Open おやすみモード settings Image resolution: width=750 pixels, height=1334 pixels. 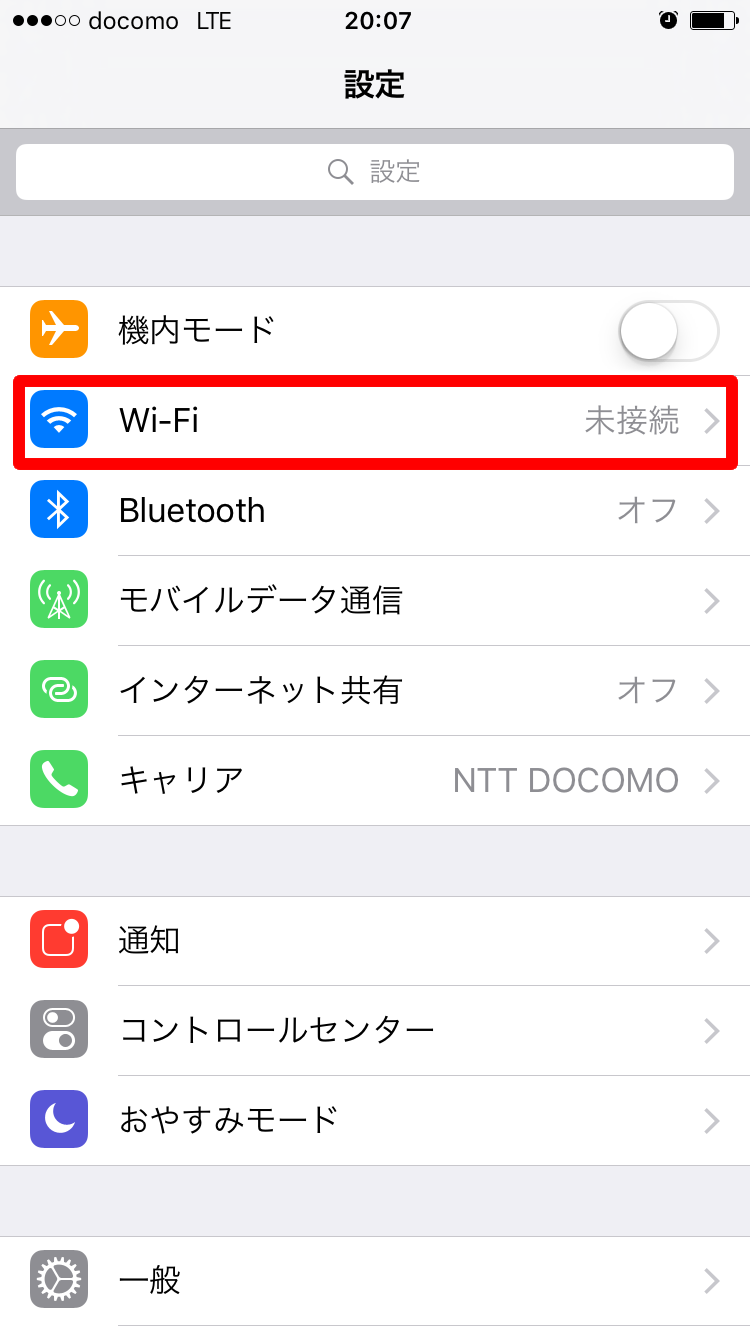[375, 1121]
